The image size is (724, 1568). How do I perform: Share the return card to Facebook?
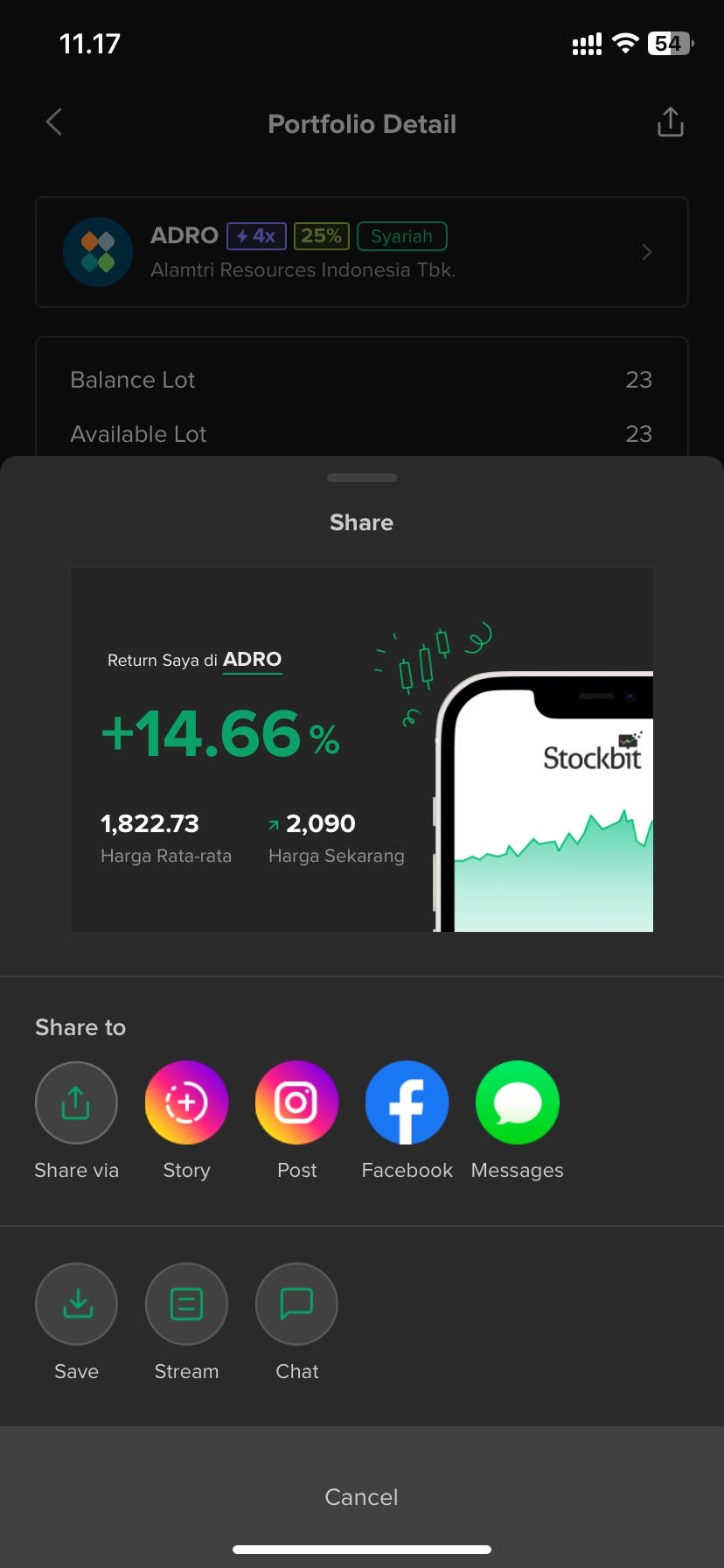[x=407, y=1102]
